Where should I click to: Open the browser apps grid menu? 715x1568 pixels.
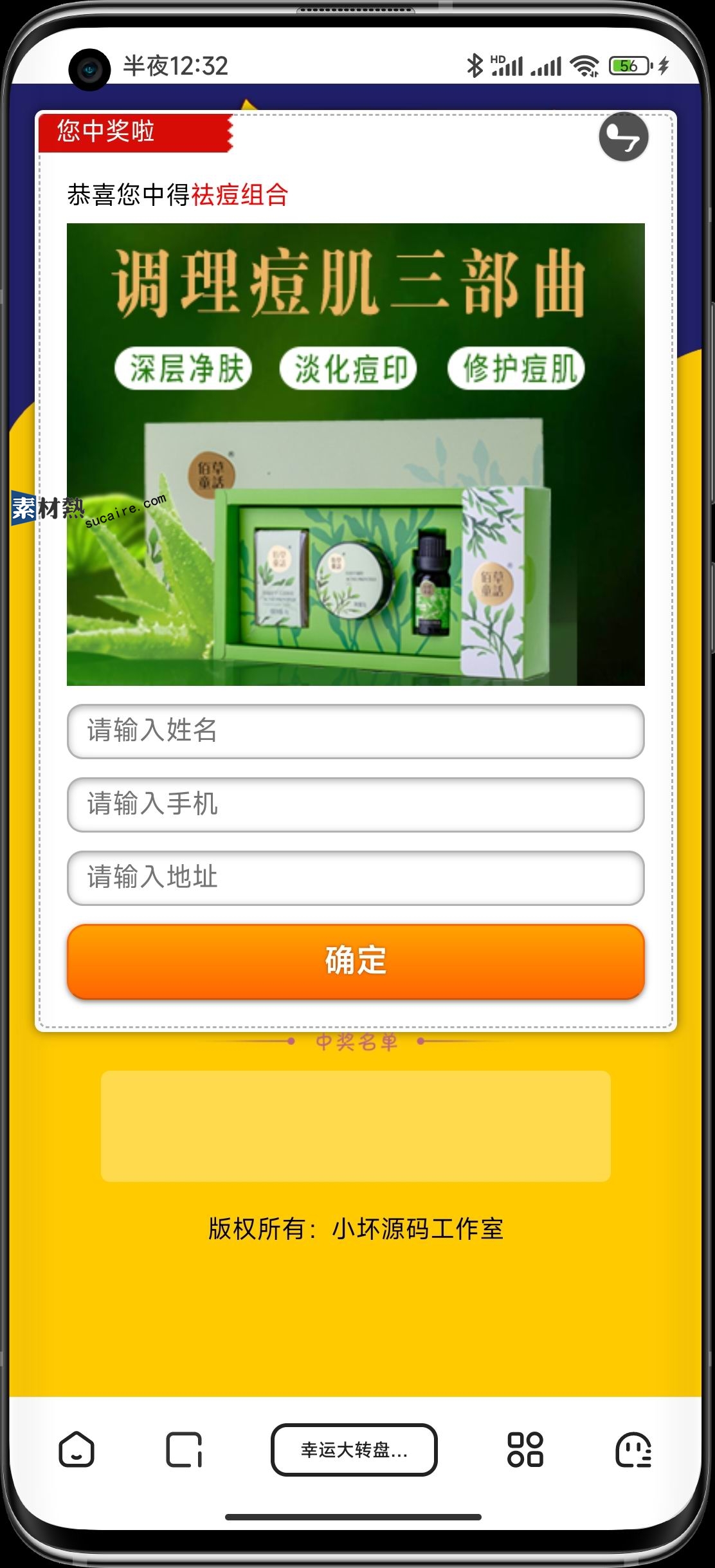pos(525,1450)
